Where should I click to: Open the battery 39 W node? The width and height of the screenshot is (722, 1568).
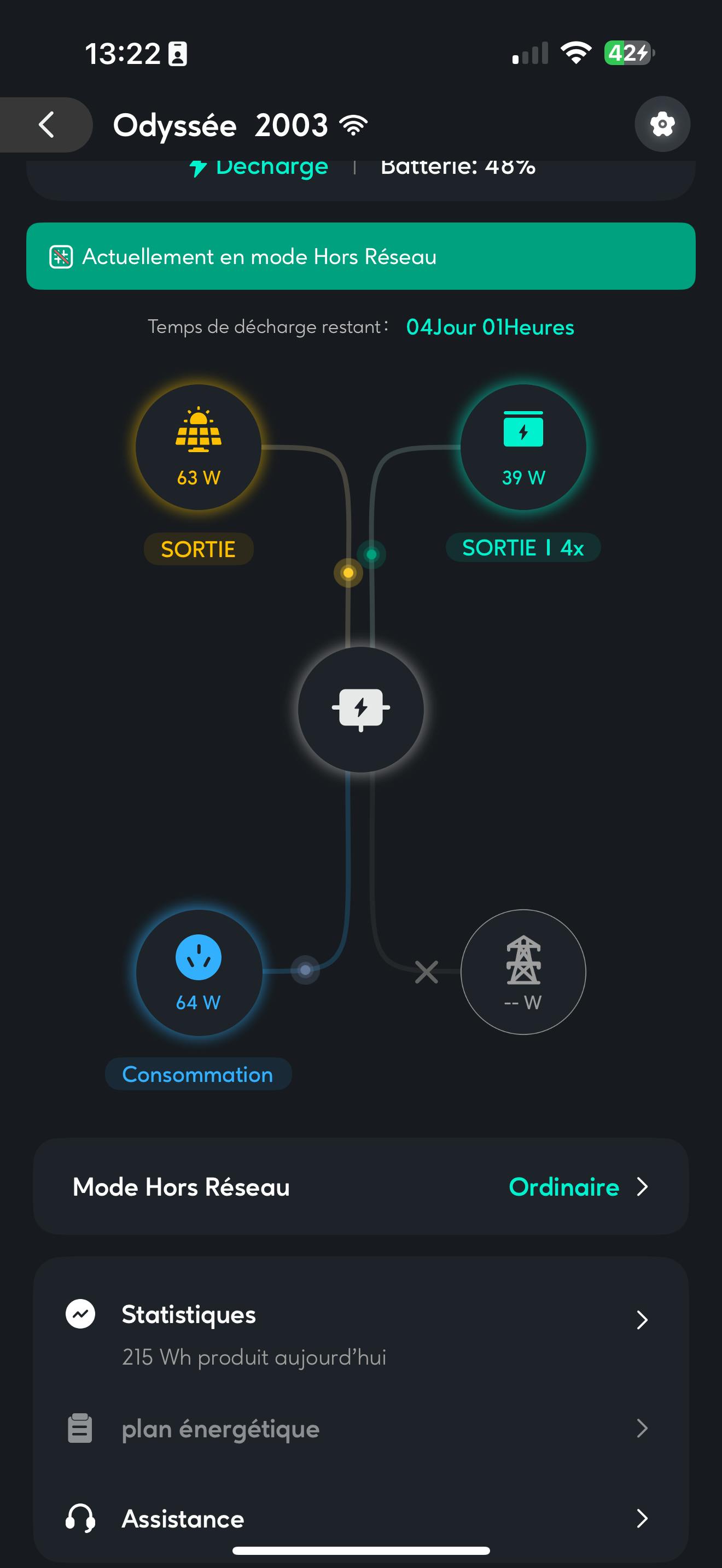tap(523, 447)
